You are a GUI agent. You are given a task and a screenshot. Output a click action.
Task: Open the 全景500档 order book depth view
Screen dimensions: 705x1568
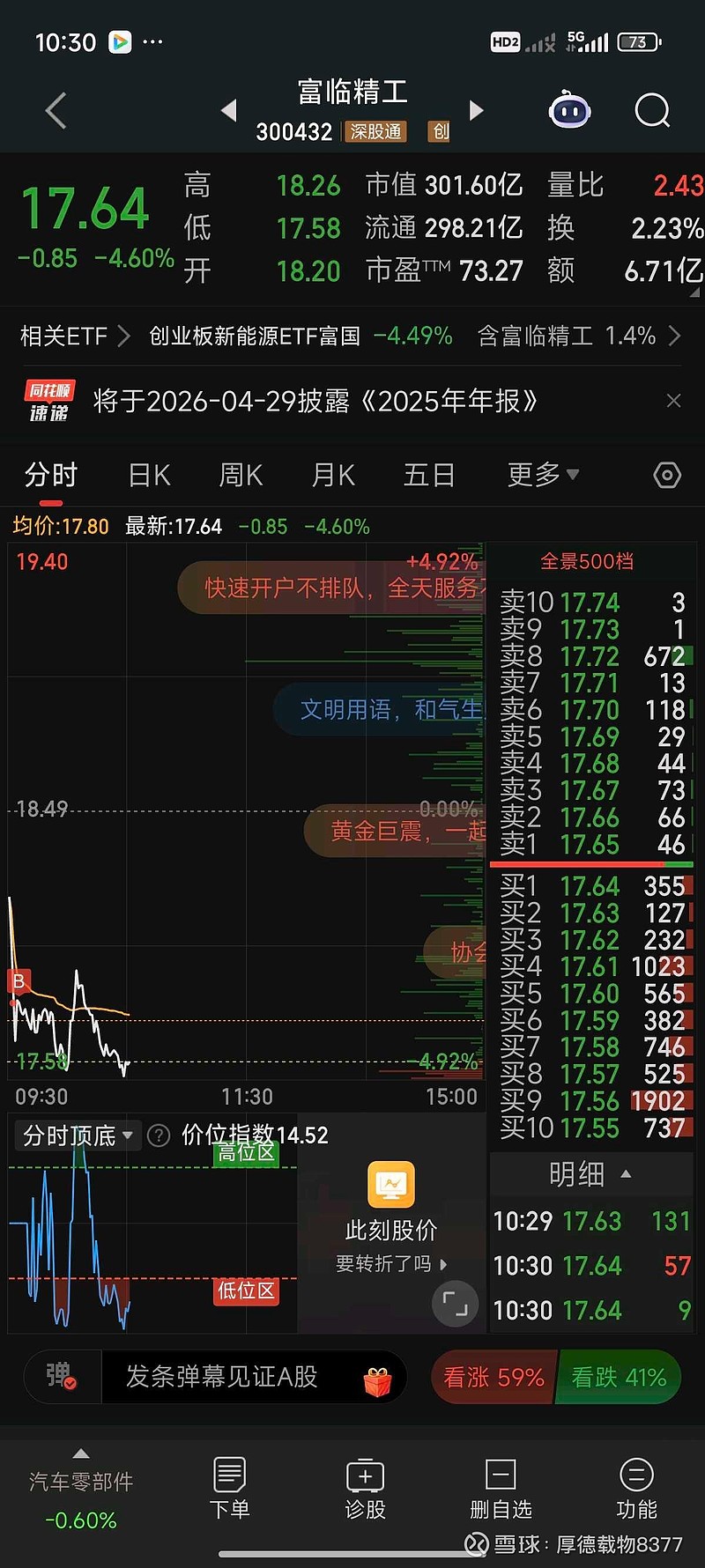[x=587, y=562]
